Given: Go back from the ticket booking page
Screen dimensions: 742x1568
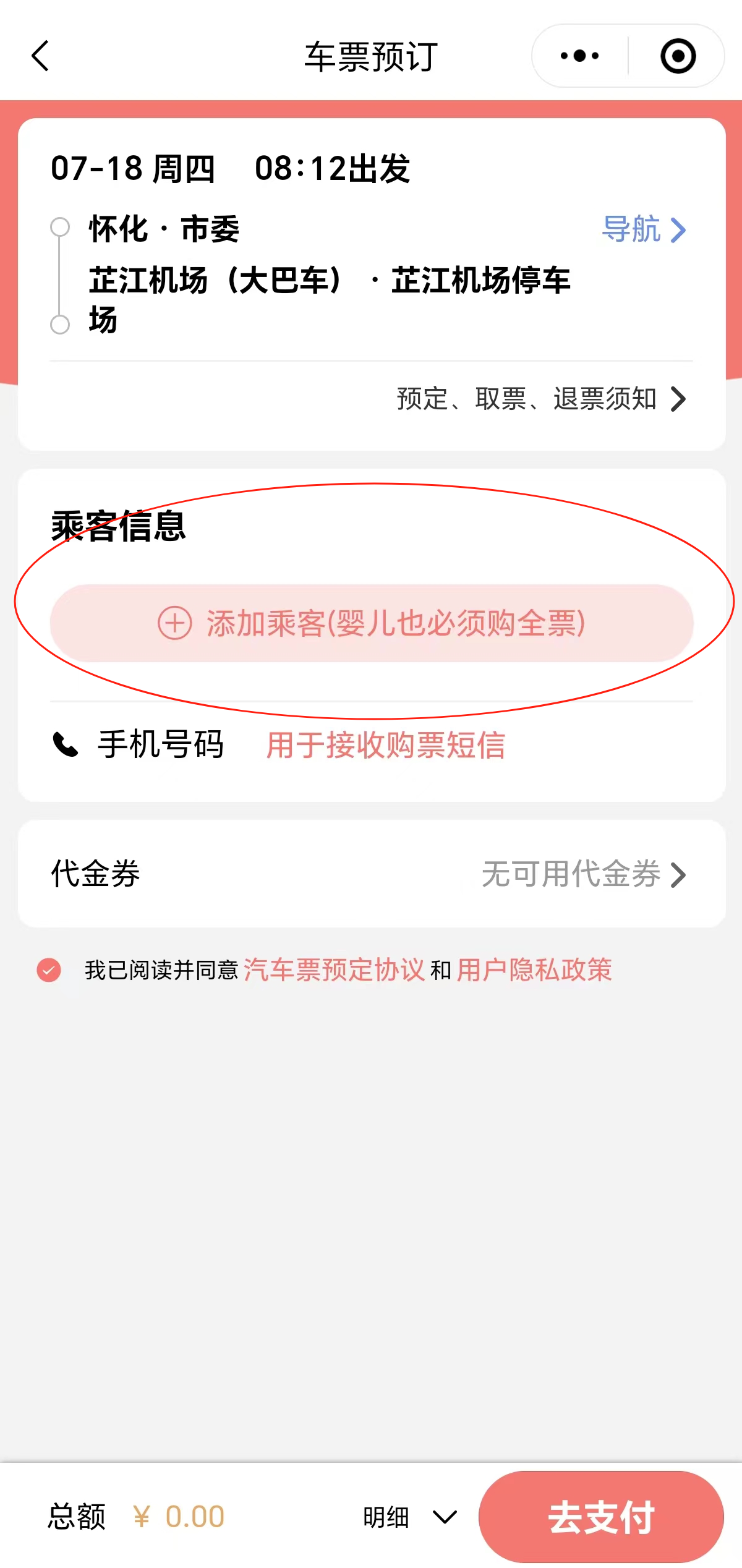Looking at the screenshot, I should 41,56.
